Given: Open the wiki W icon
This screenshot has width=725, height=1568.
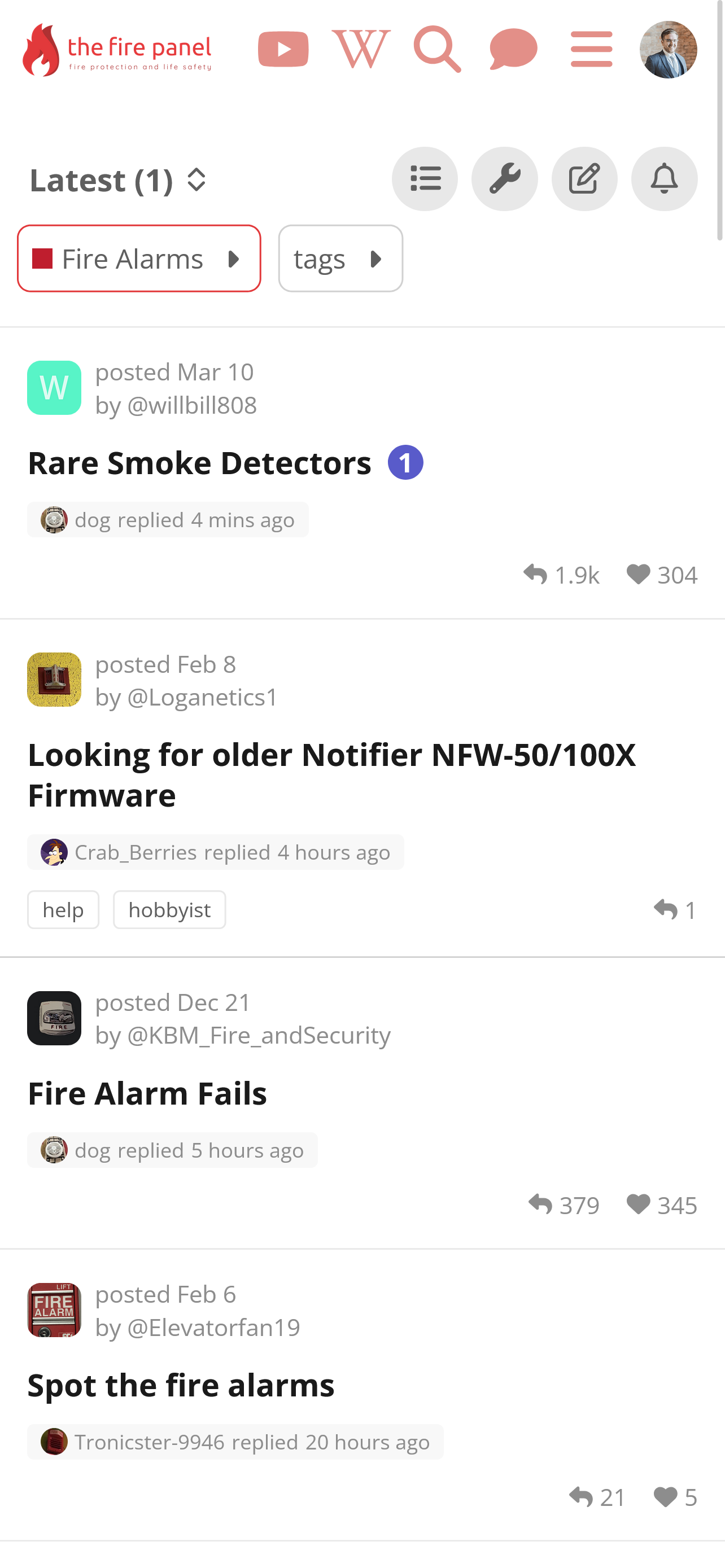Looking at the screenshot, I should (361, 49).
